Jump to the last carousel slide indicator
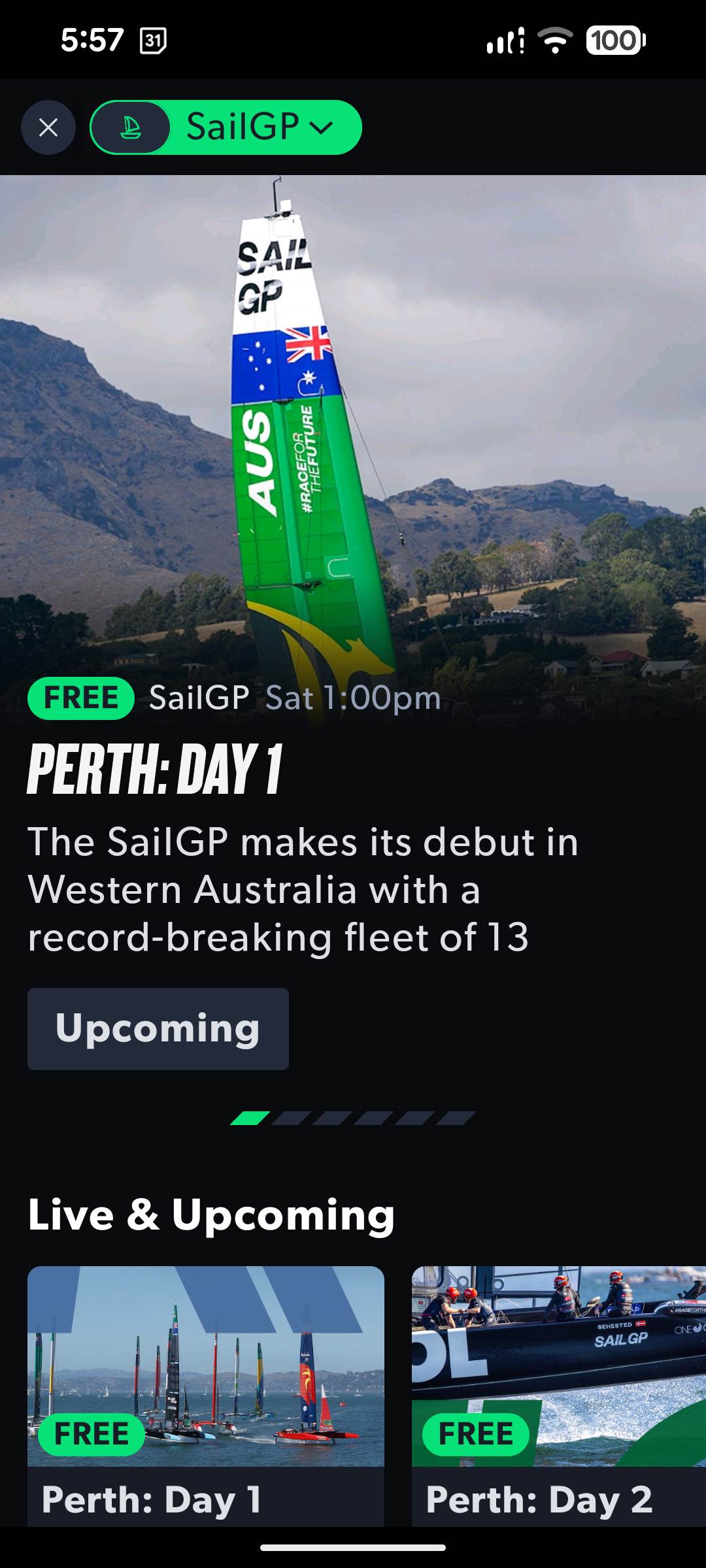This screenshot has width=706, height=1568. 456,1119
